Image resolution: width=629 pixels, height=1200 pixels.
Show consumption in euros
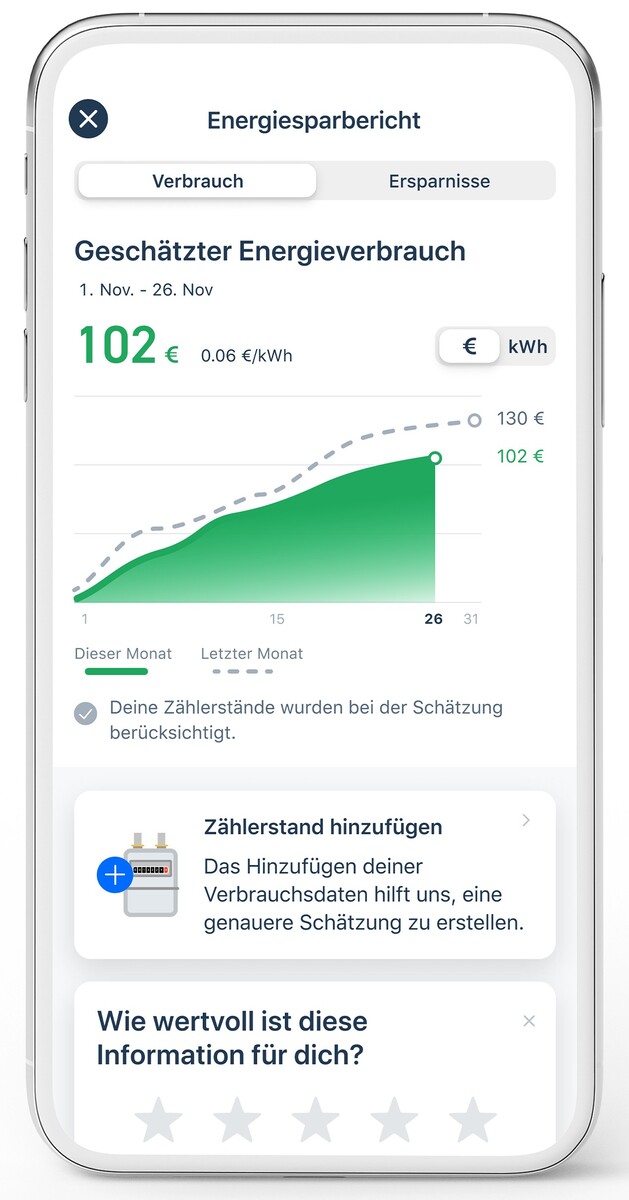pos(469,346)
